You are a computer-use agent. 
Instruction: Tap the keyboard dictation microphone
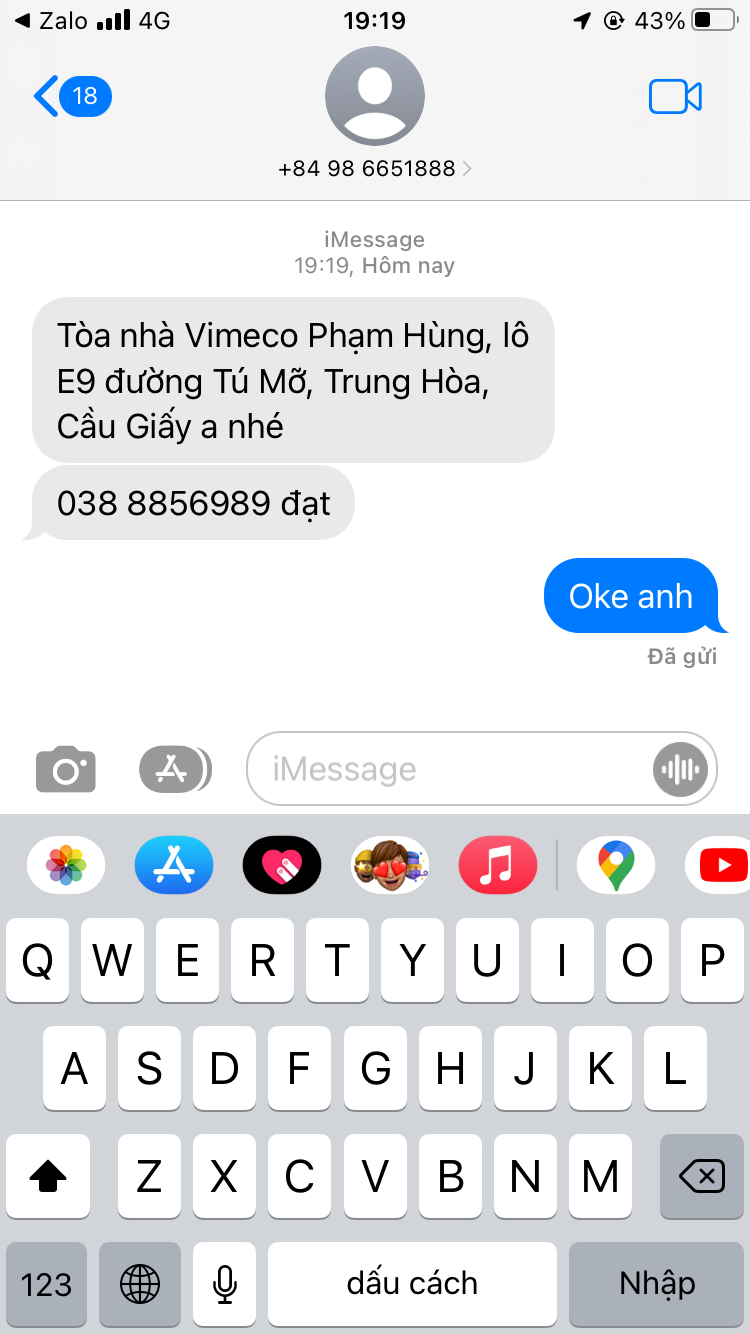[x=225, y=1284]
